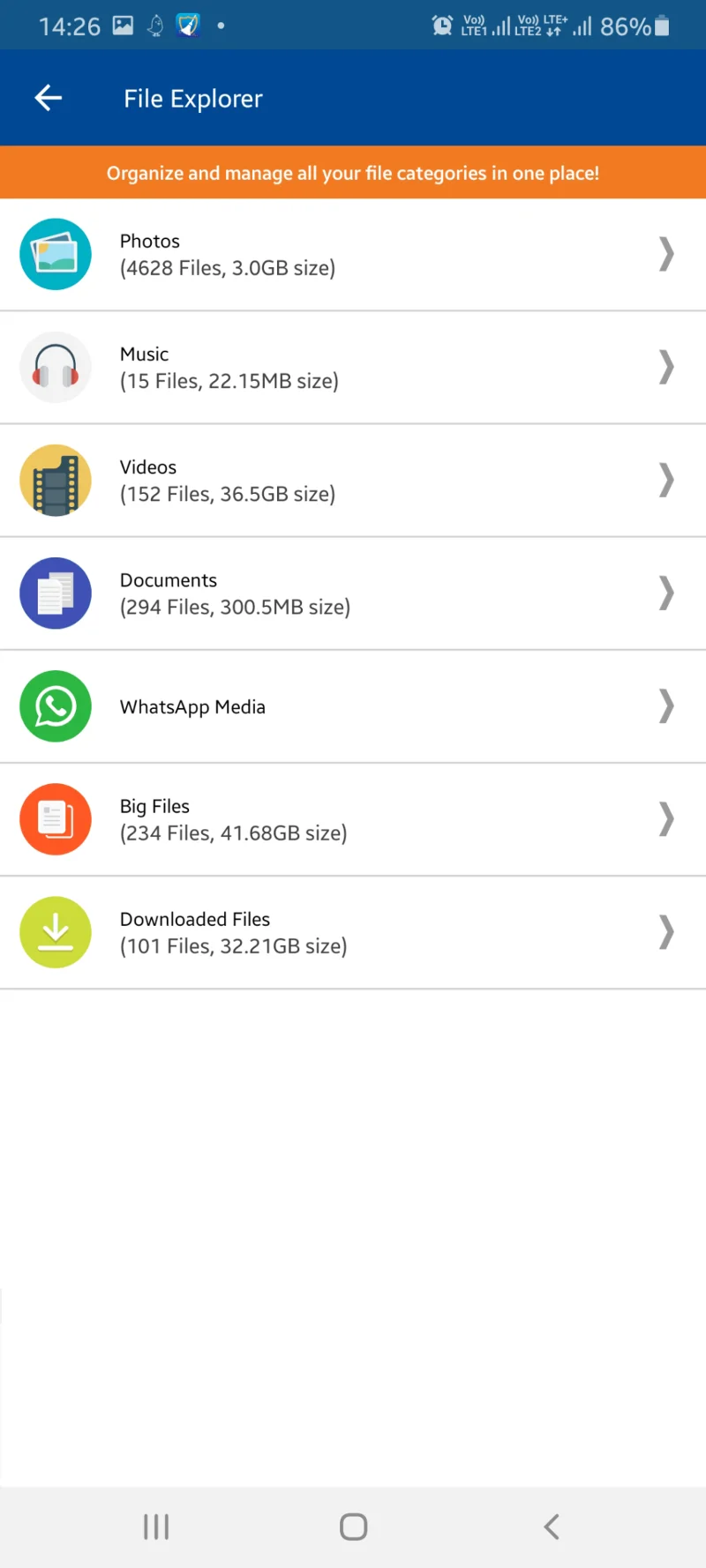Open the Photos category
Screen dimensions: 706x1568
pyautogui.click(x=353, y=255)
